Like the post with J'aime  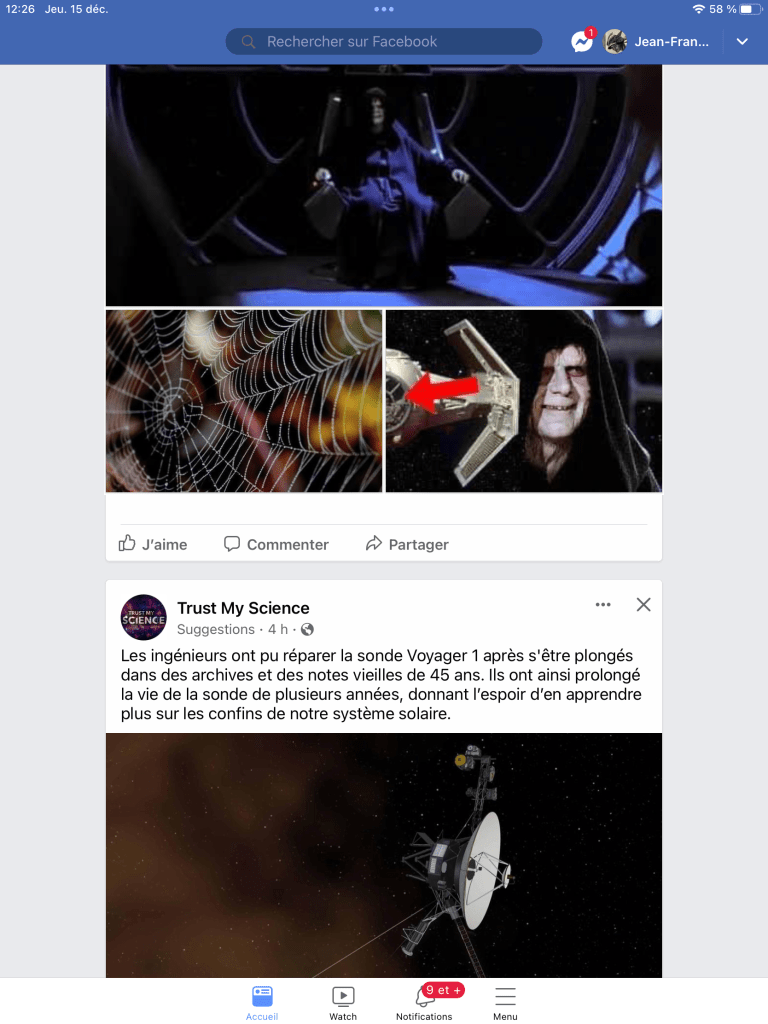click(154, 544)
